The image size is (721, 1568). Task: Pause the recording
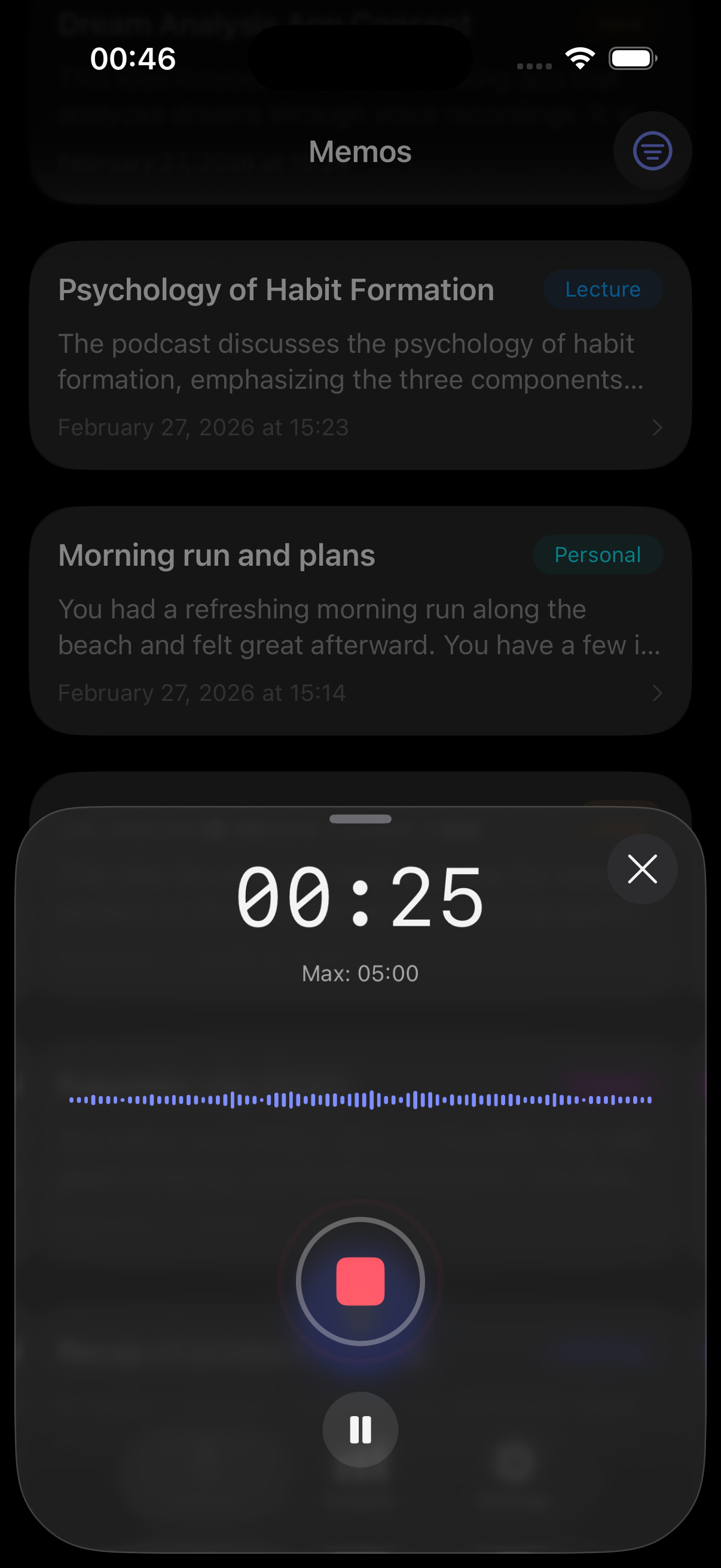click(x=360, y=1429)
